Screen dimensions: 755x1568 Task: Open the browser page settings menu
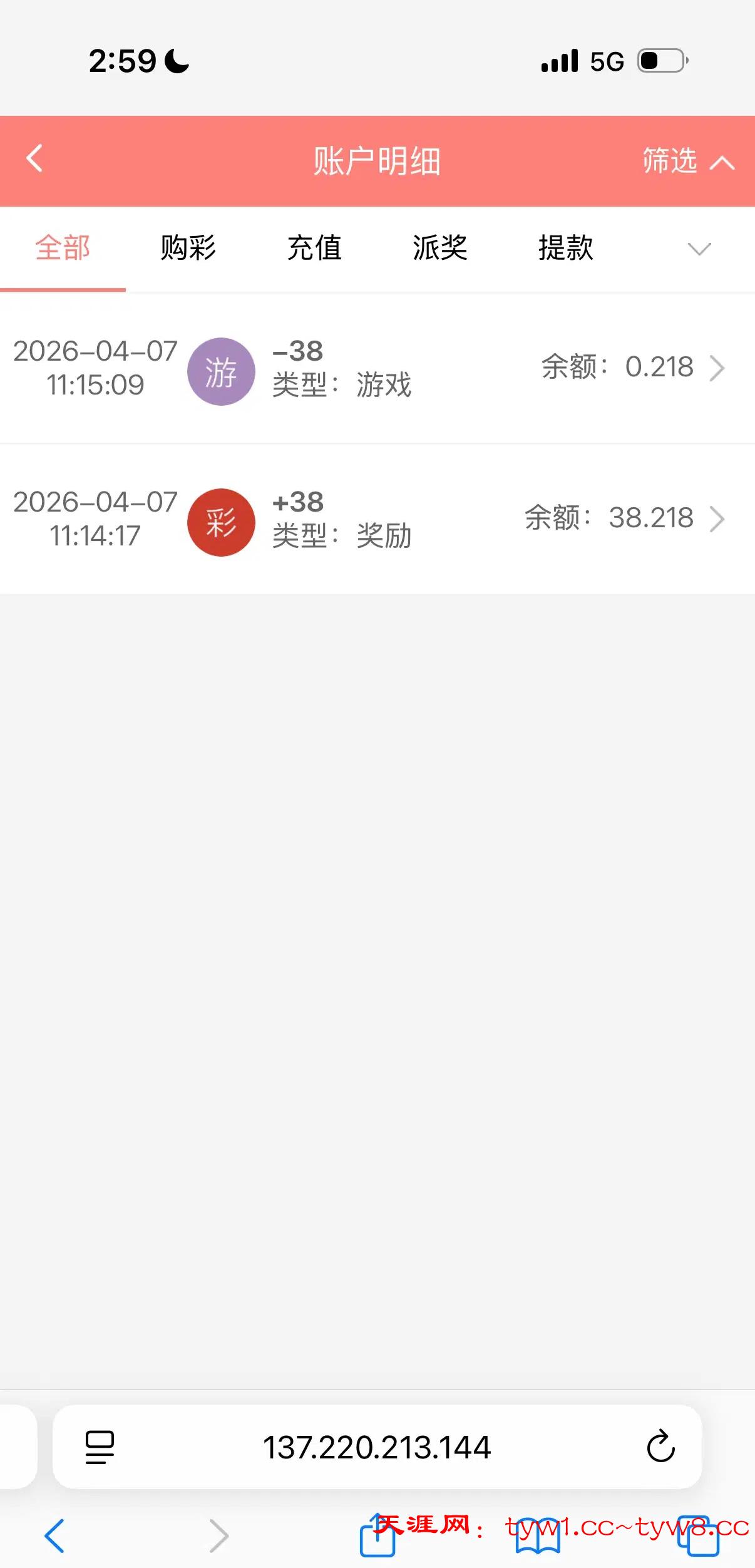100,1448
